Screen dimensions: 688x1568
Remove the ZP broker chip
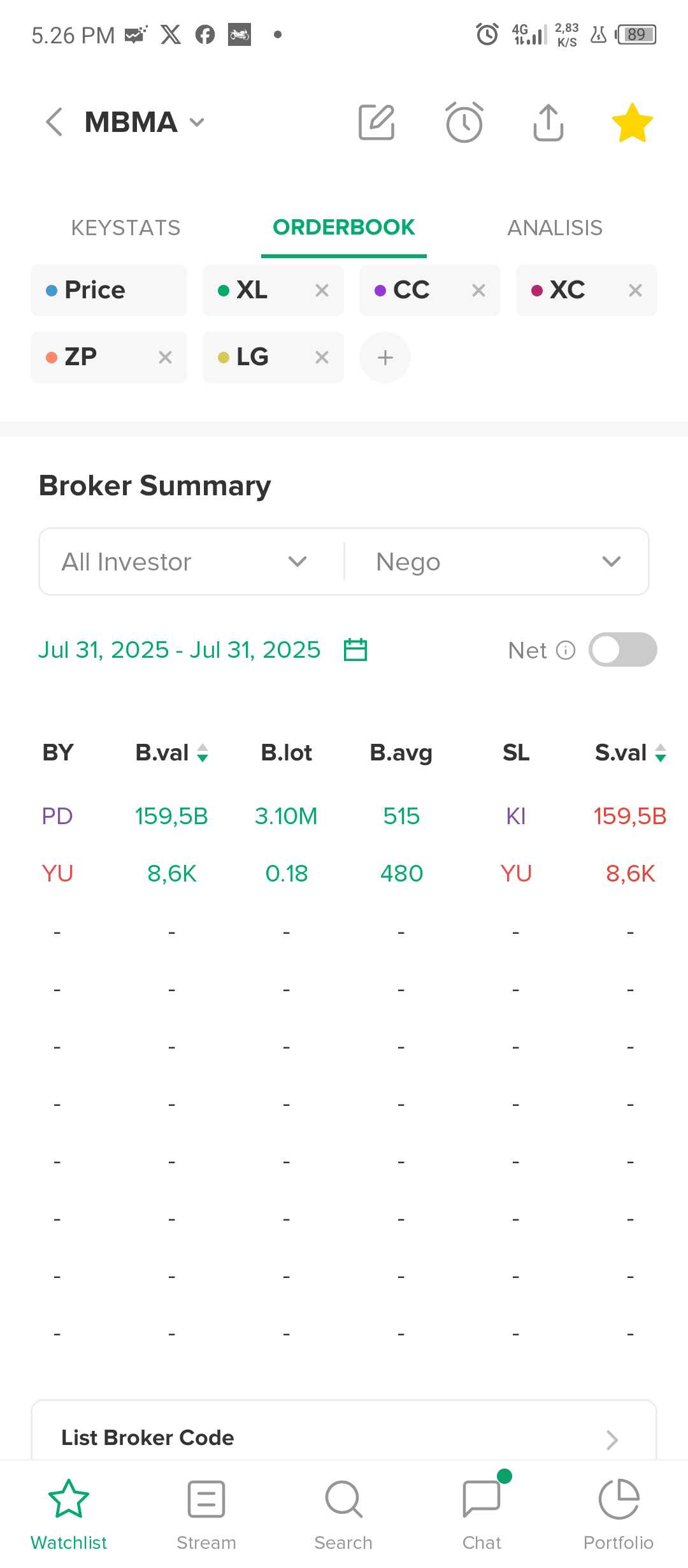pos(165,358)
